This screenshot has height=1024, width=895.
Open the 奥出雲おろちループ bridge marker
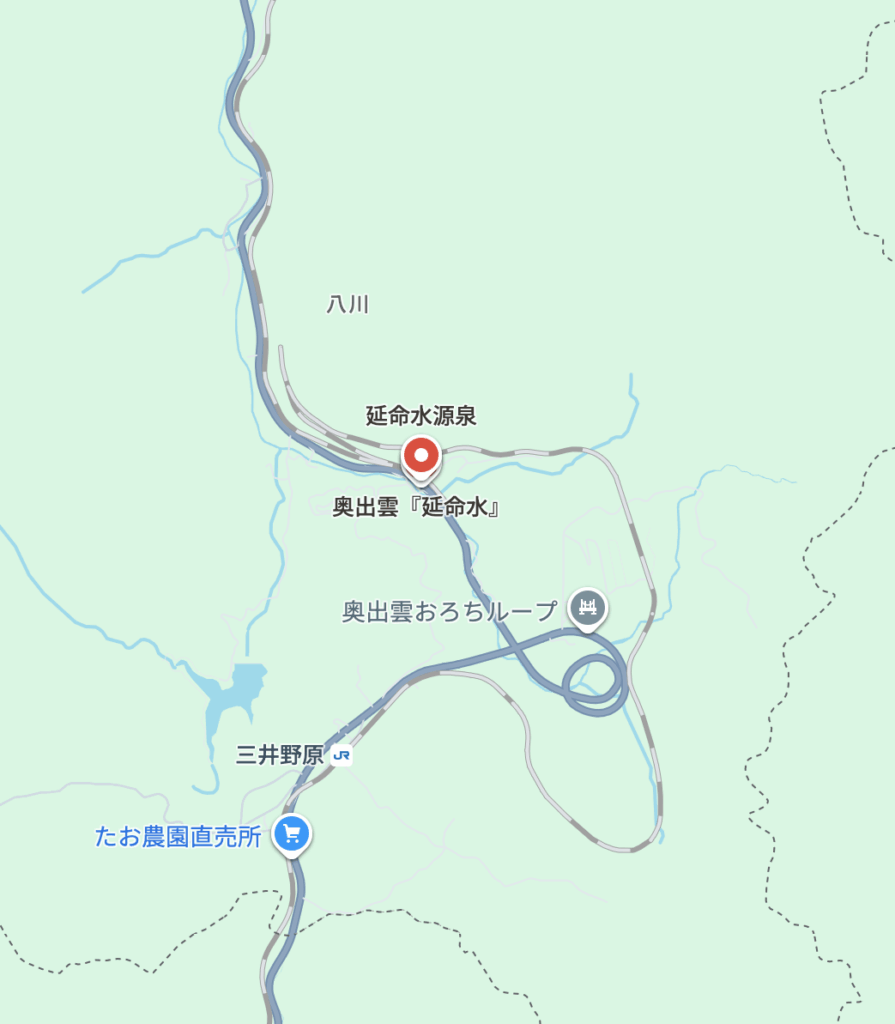pyautogui.click(x=588, y=608)
